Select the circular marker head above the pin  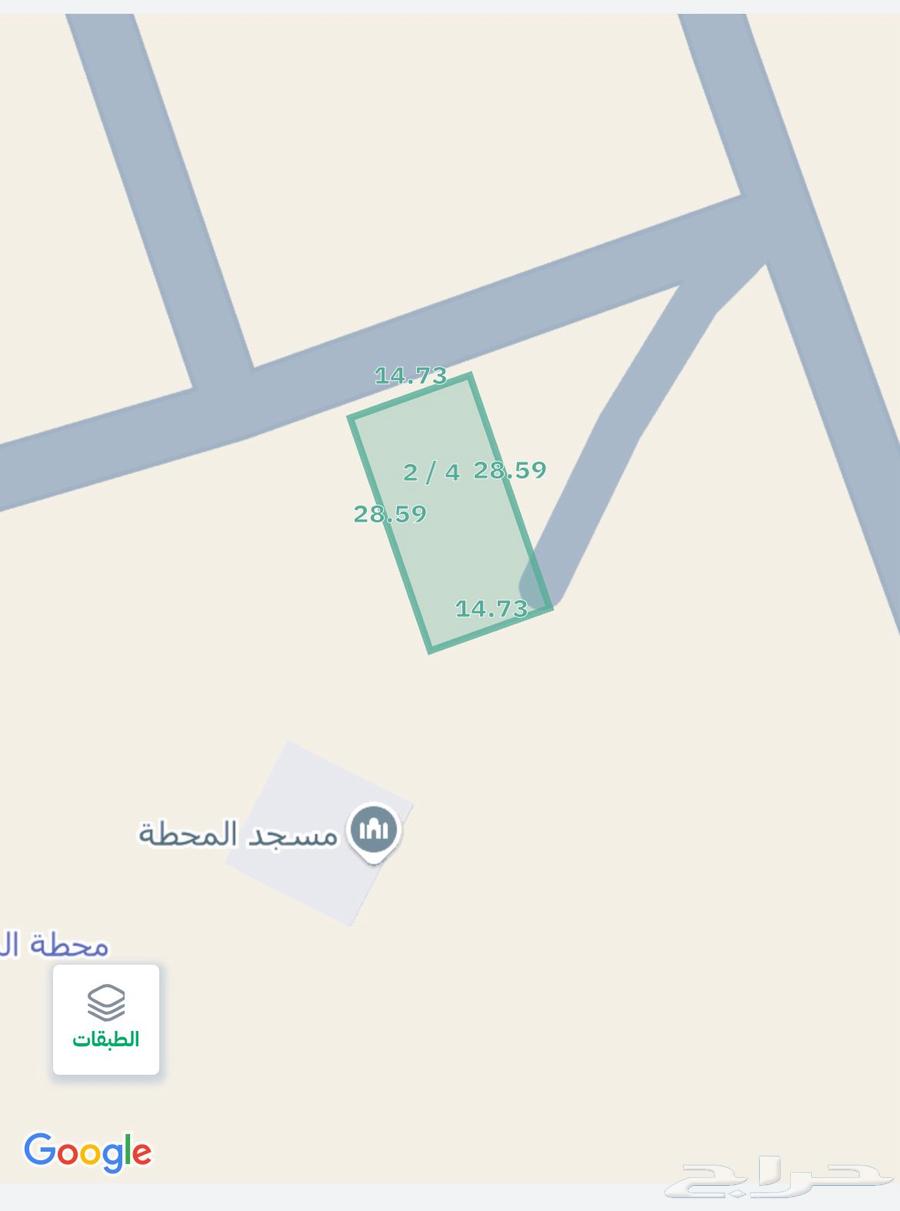[x=372, y=826]
